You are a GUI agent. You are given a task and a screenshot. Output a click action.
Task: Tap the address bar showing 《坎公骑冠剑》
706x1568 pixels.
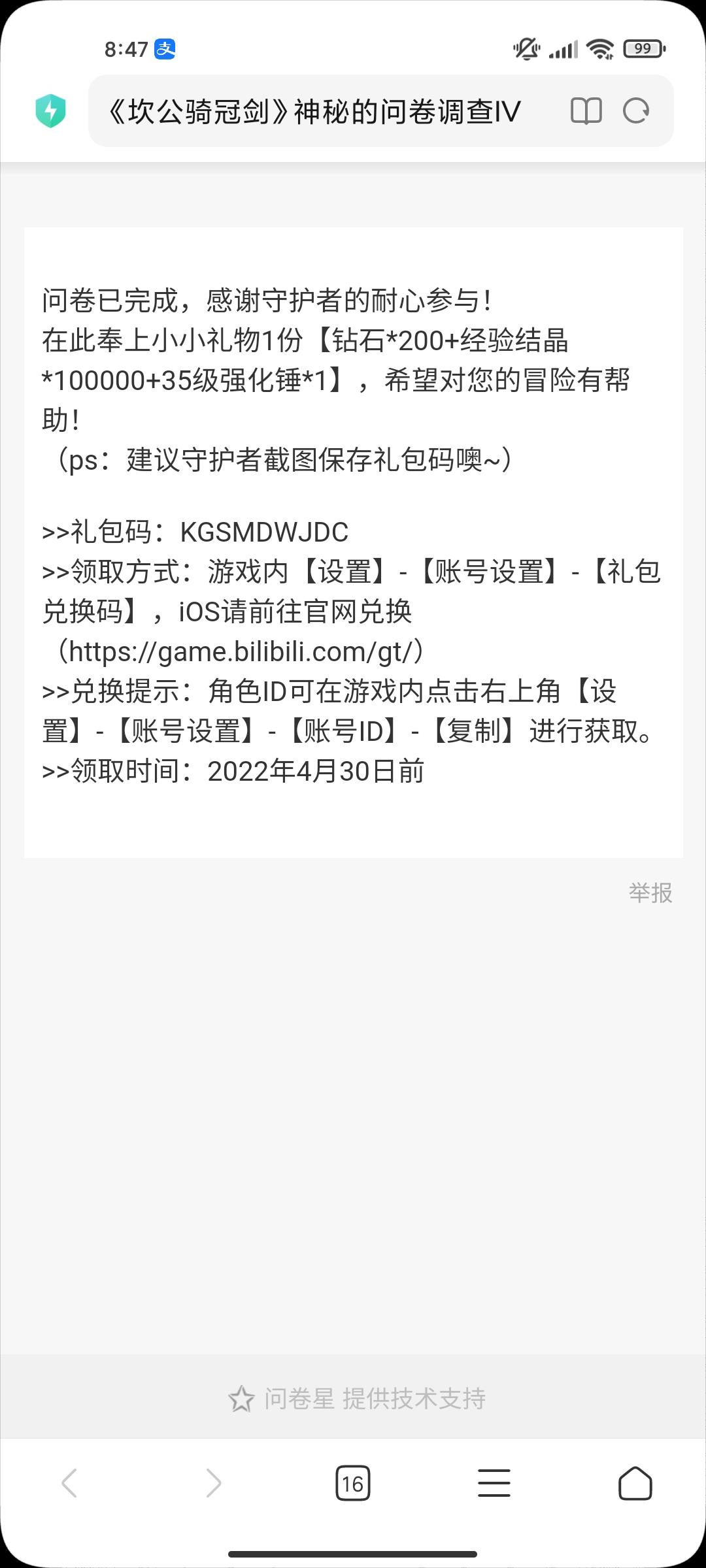tap(314, 112)
